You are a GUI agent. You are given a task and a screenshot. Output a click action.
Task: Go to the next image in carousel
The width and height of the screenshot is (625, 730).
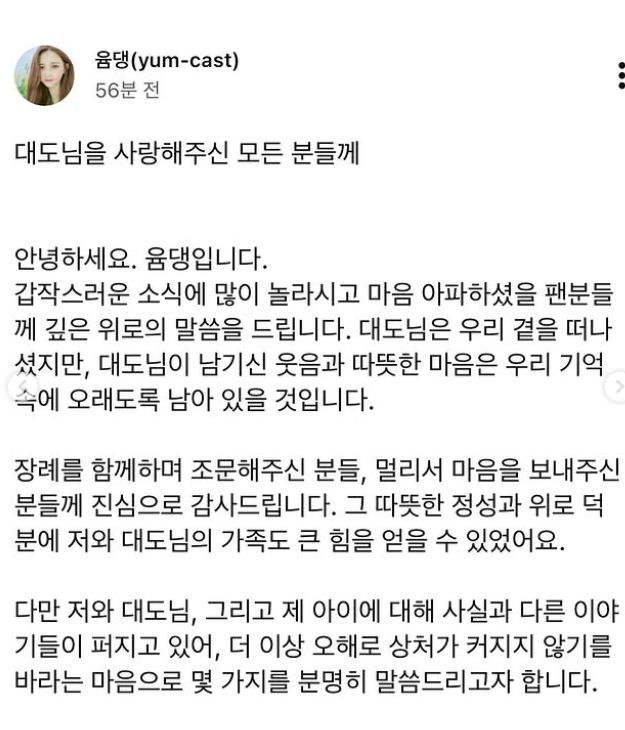pos(618,385)
